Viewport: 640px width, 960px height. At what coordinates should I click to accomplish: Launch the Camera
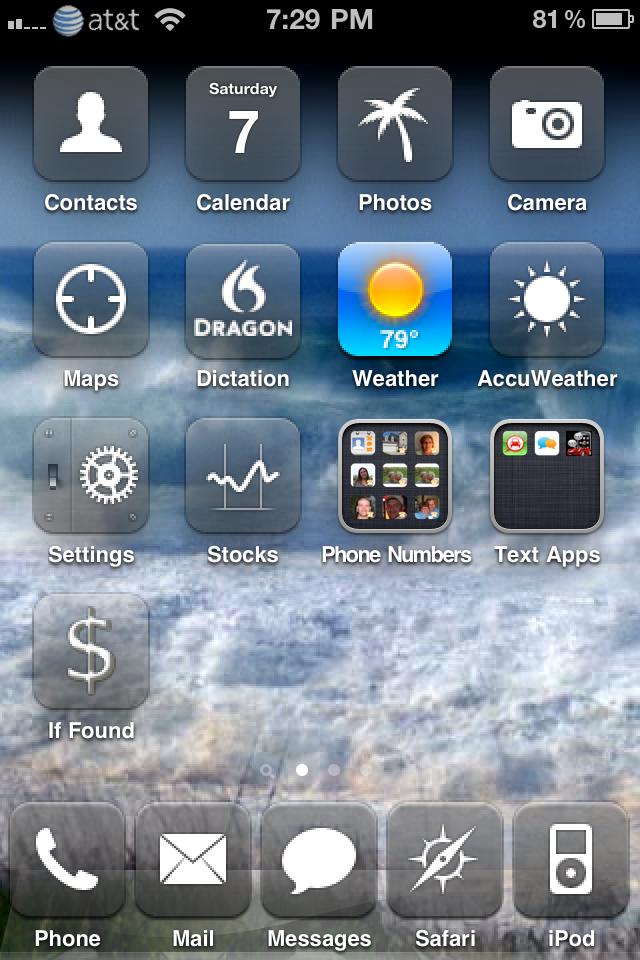(x=547, y=123)
